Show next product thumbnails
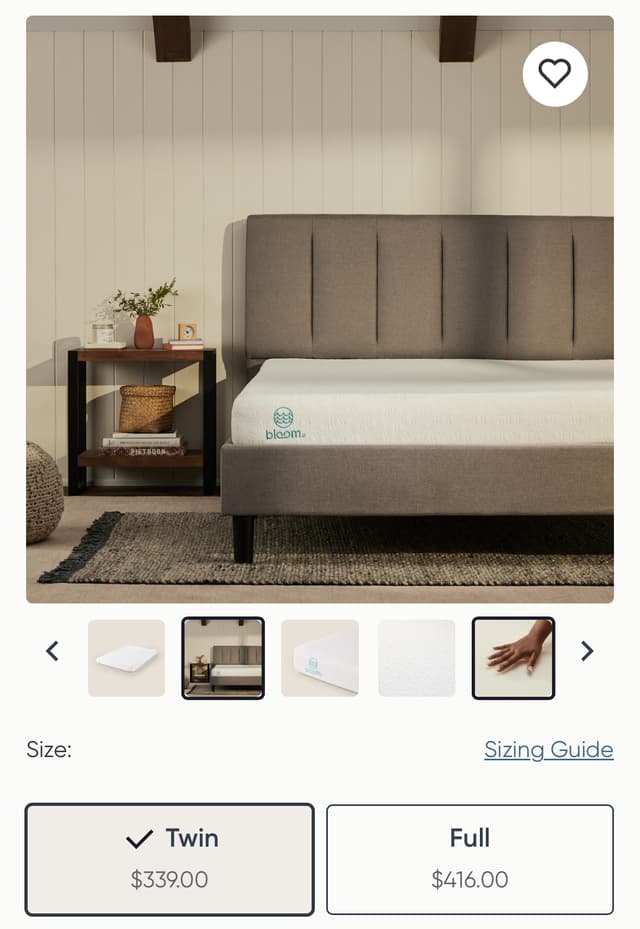This screenshot has width=640, height=929. pos(587,652)
